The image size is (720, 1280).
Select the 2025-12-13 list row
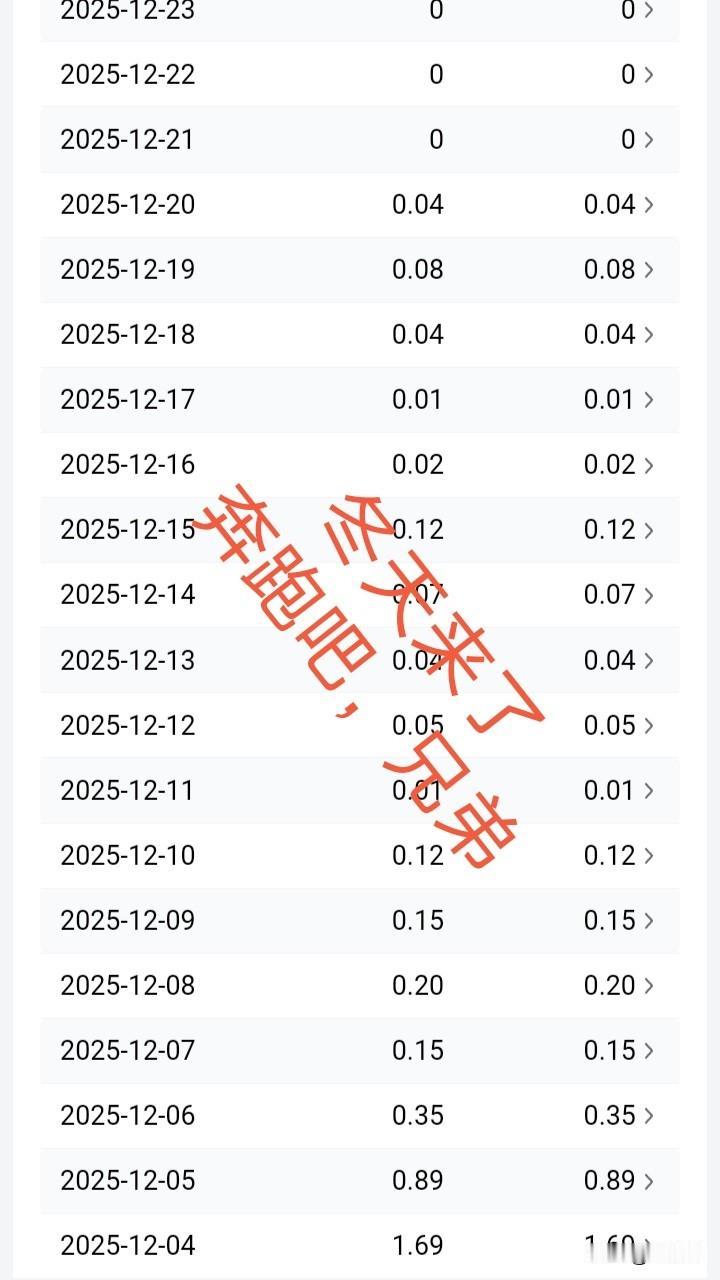pos(648,659)
